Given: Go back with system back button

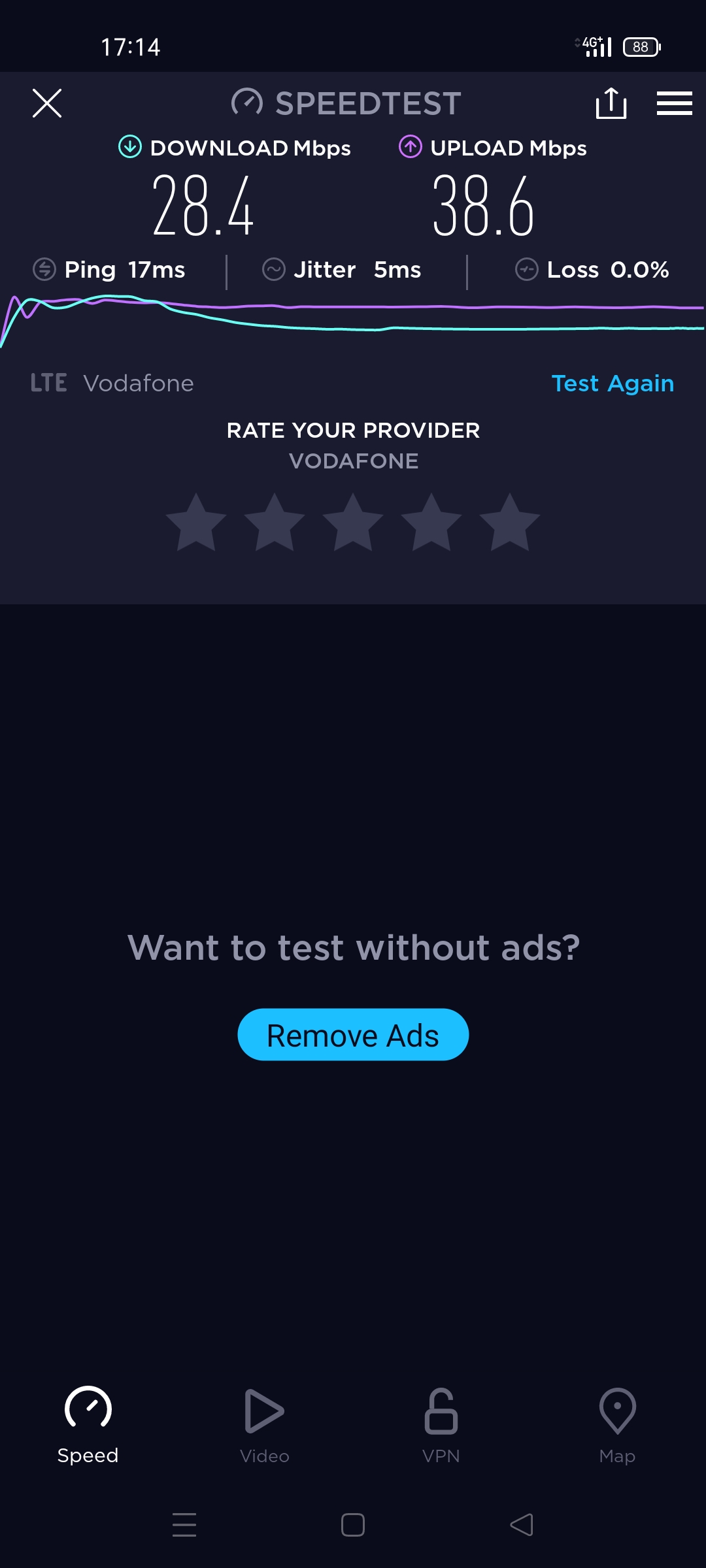Looking at the screenshot, I should coord(522,1525).
